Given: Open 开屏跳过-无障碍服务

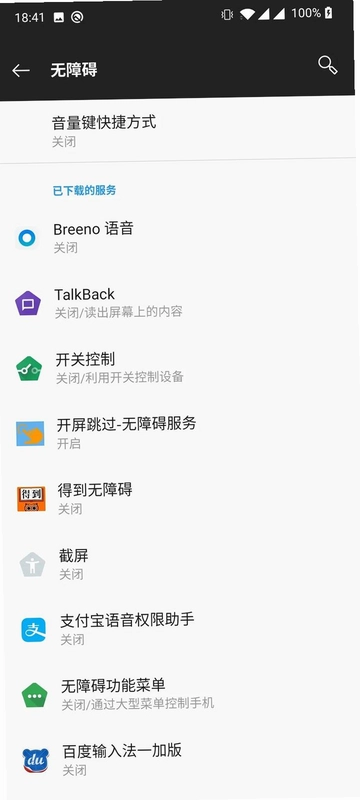Looking at the screenshot, I should click(178, 433).
